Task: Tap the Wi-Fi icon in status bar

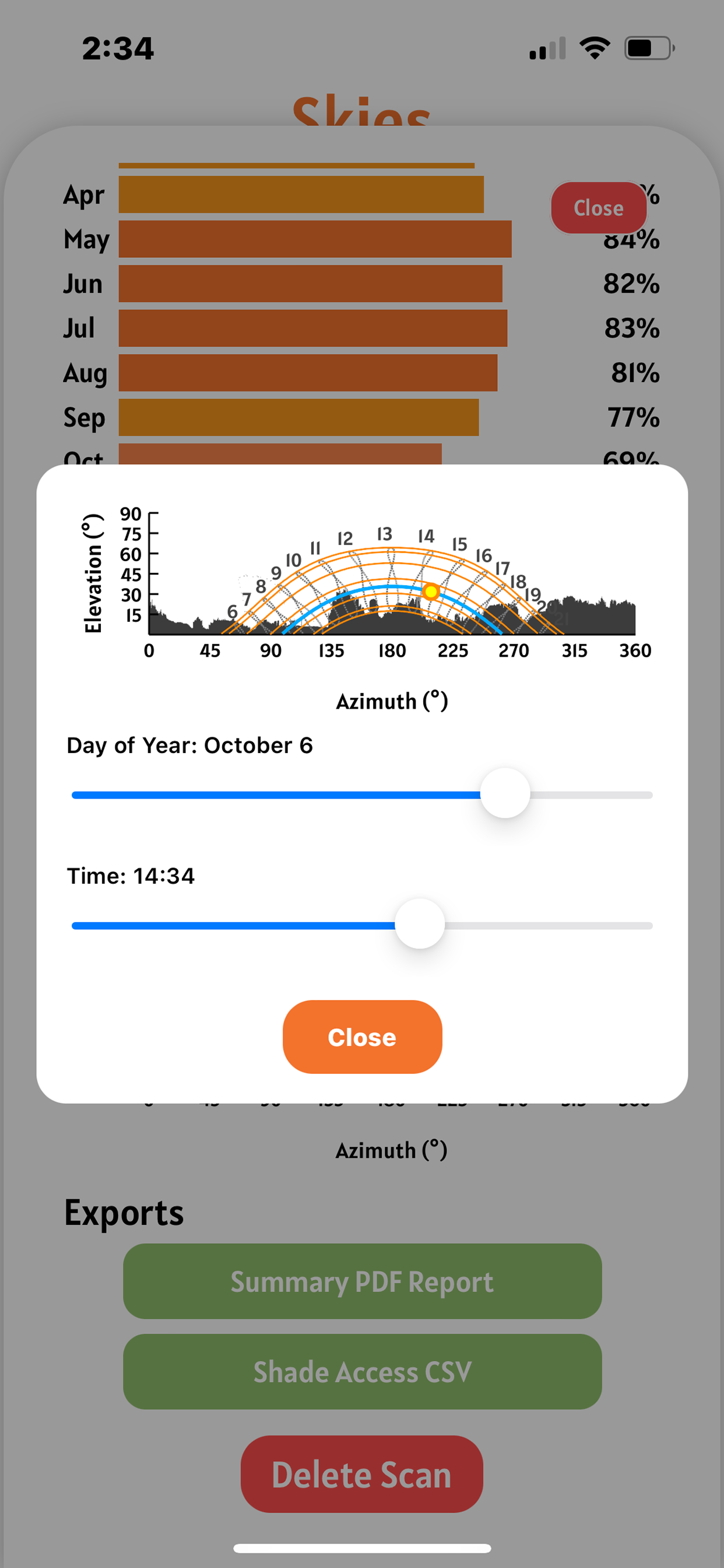Action: [595, 47]
